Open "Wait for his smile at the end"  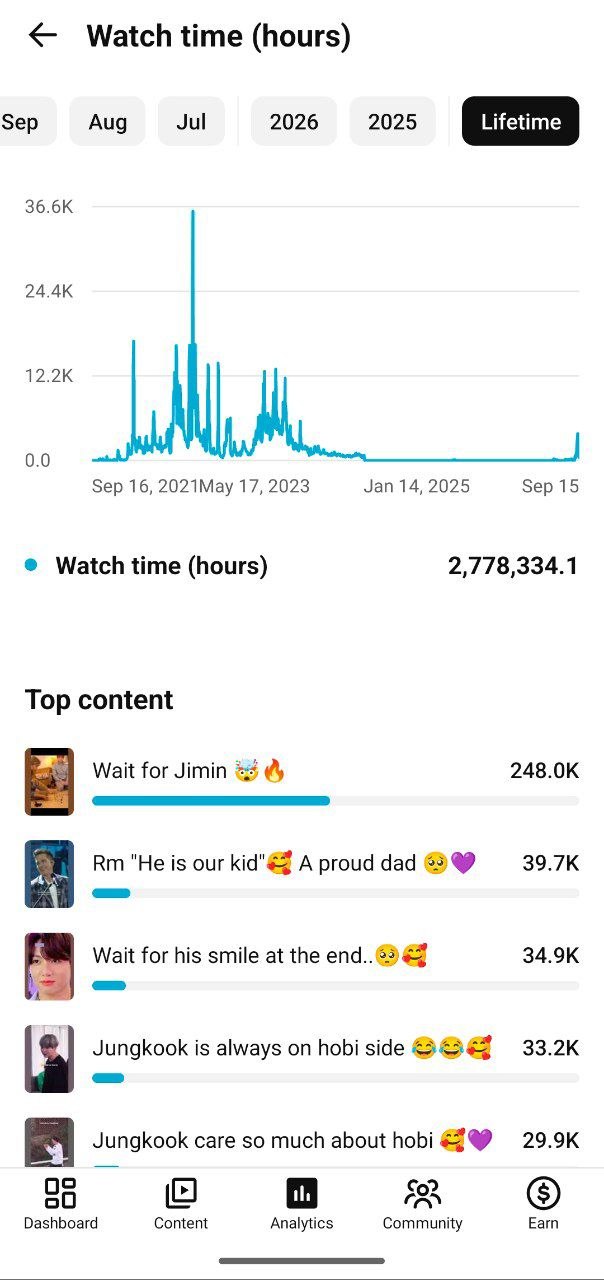pos(302,967)
